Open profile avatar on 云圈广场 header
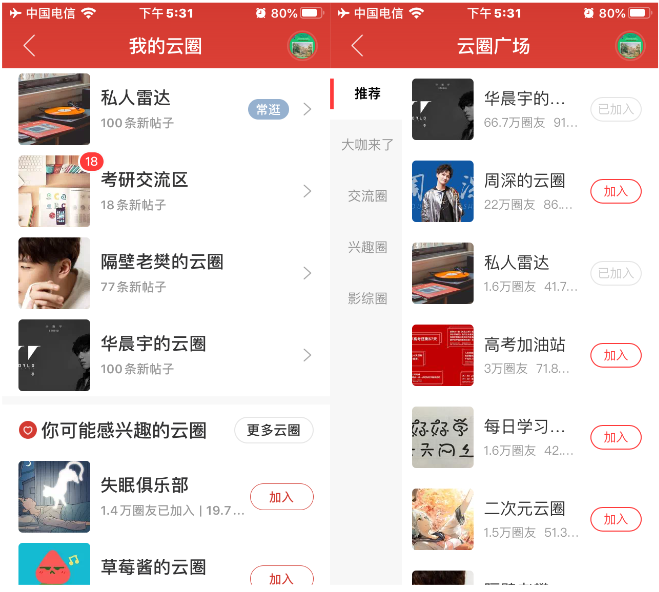 pyautogui.click(x=630, y=46)
